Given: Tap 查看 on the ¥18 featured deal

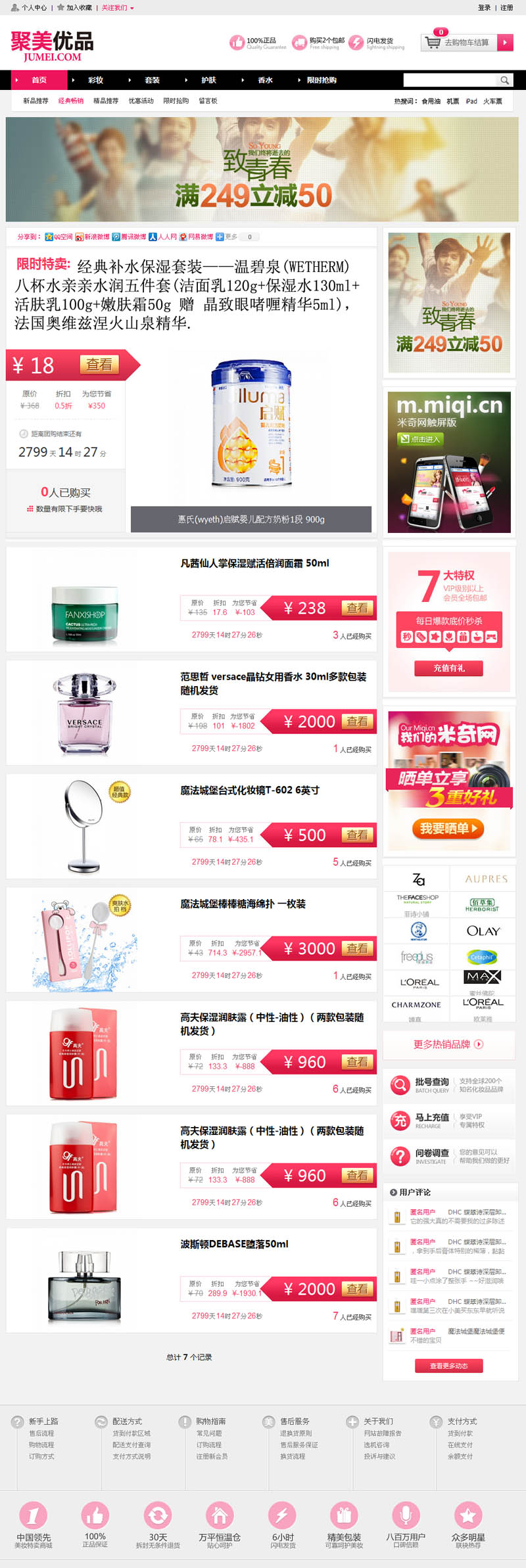Looking at the screenshot, I should (99, 364).
